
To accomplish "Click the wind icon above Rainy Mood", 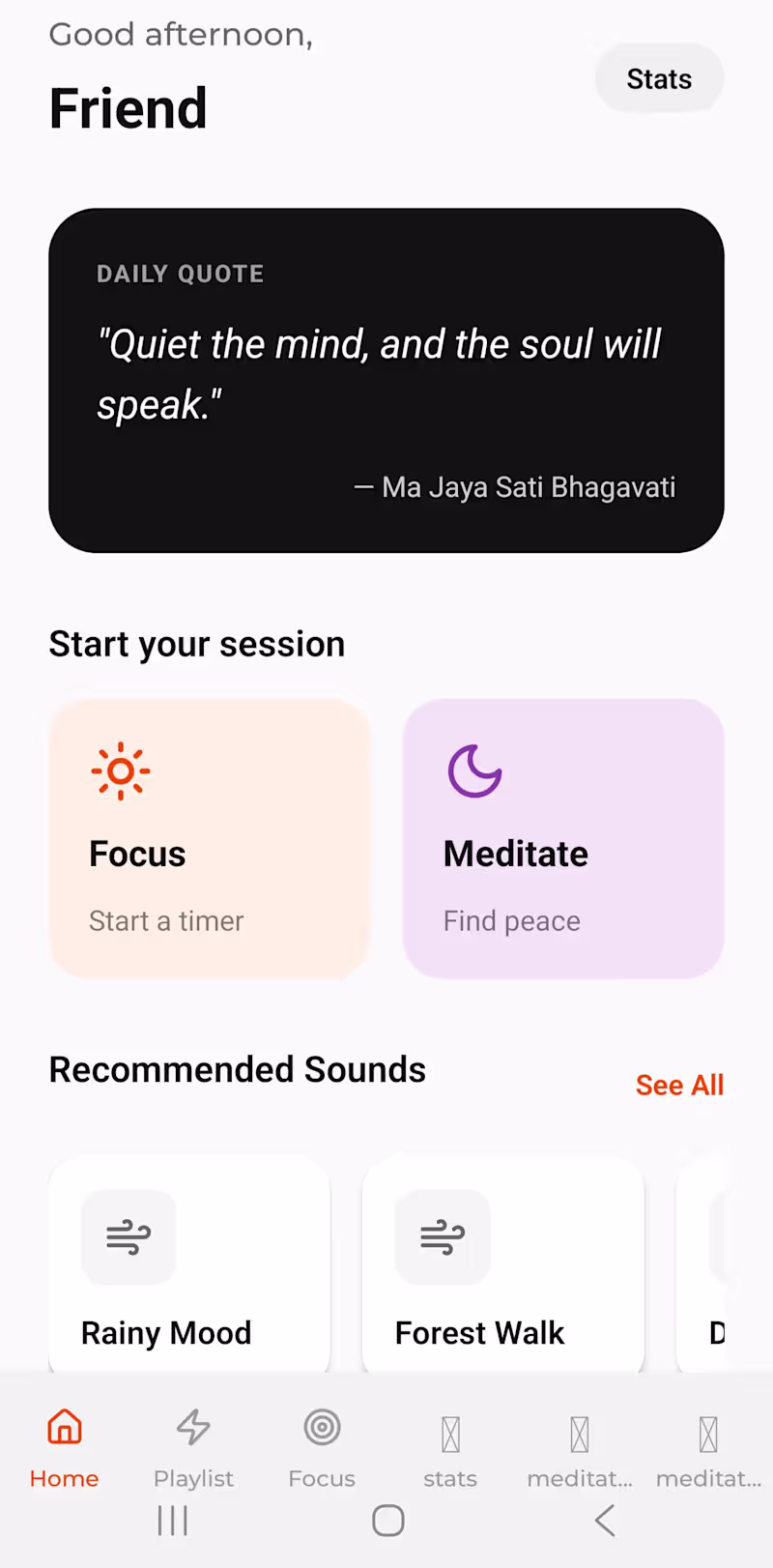I will coord(129,1237).
